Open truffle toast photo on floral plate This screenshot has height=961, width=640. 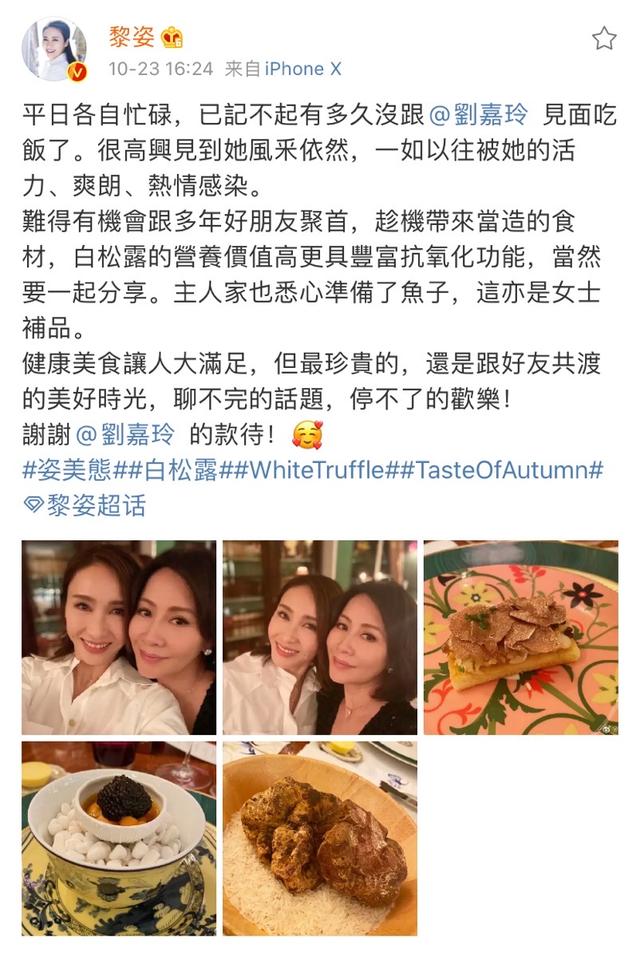(520, 638)
